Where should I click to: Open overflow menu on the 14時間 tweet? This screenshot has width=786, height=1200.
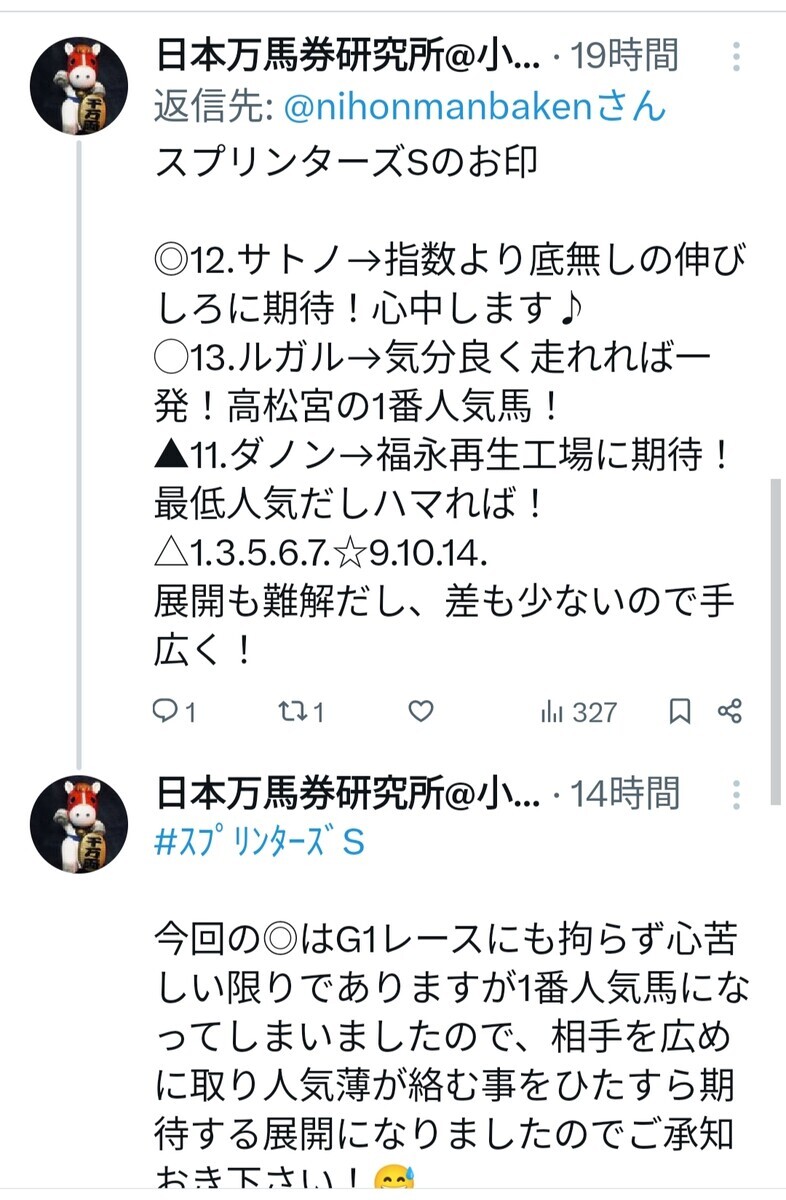(736, 795)
